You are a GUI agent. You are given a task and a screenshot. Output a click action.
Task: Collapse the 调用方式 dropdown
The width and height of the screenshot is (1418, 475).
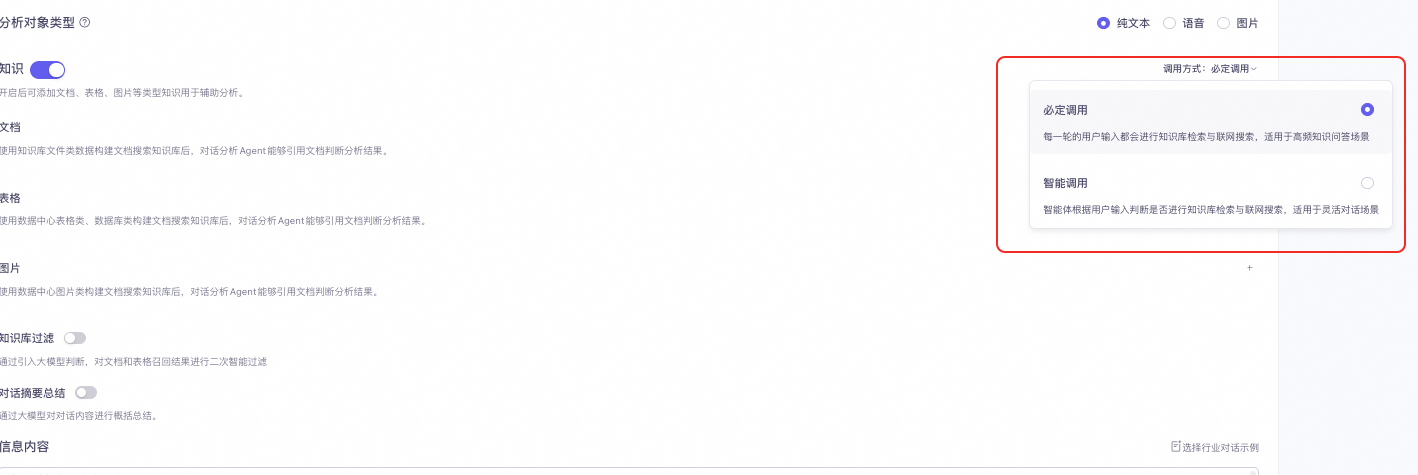tap(1209, 69)
